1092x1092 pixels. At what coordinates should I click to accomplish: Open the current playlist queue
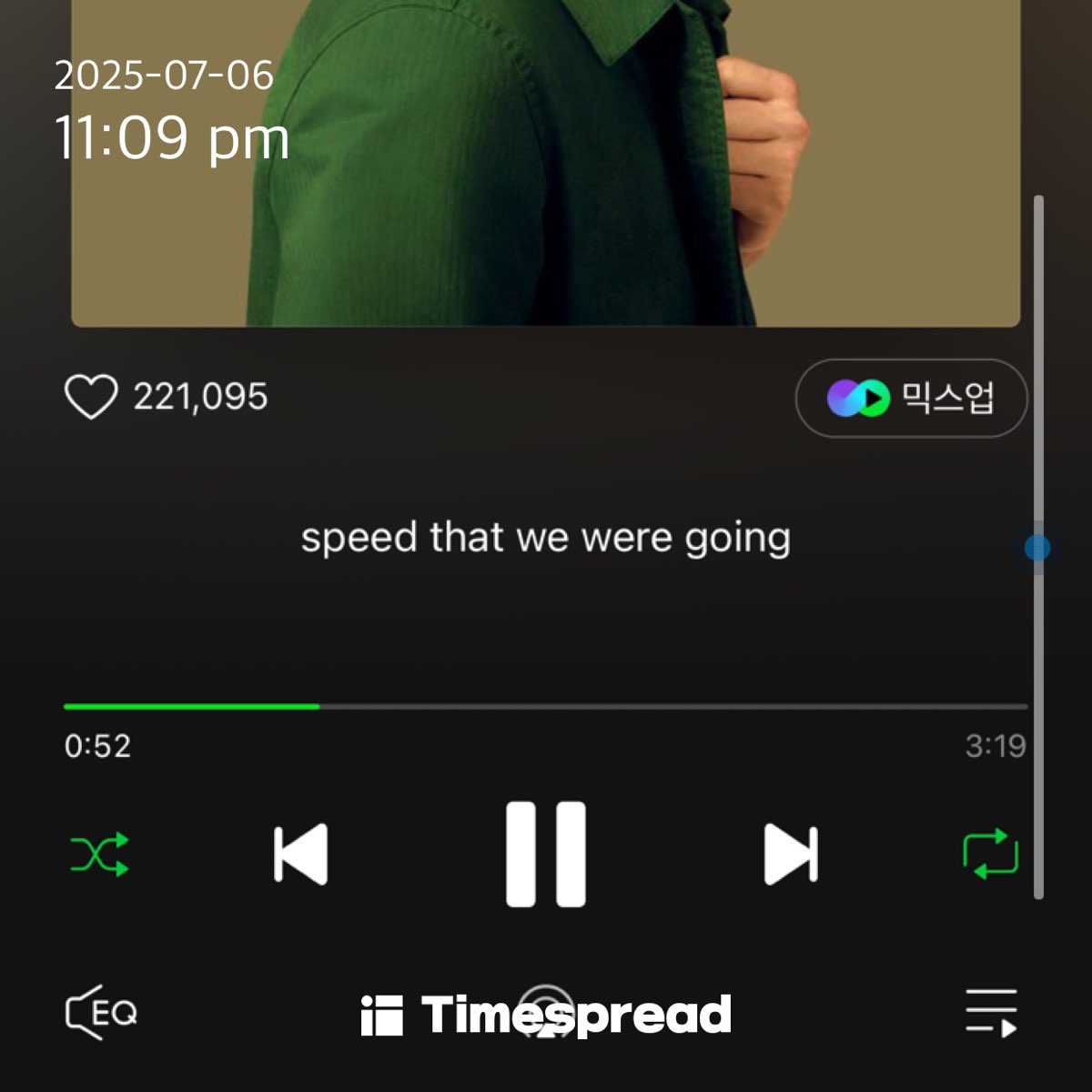pyautogui.click(x=991, y=1012)
